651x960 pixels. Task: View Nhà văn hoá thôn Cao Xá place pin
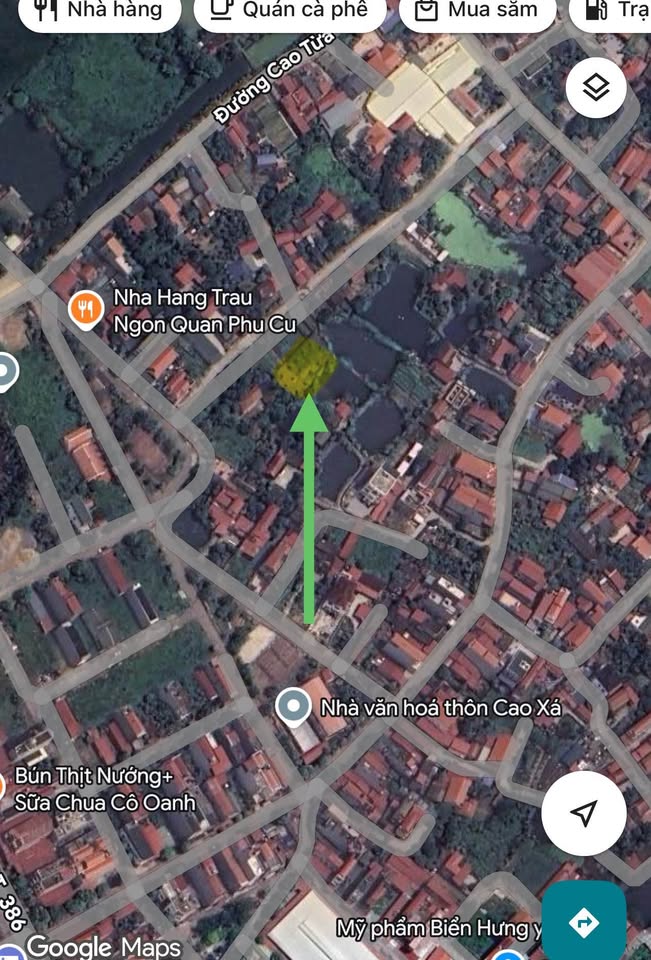click(x=293, y=707)
